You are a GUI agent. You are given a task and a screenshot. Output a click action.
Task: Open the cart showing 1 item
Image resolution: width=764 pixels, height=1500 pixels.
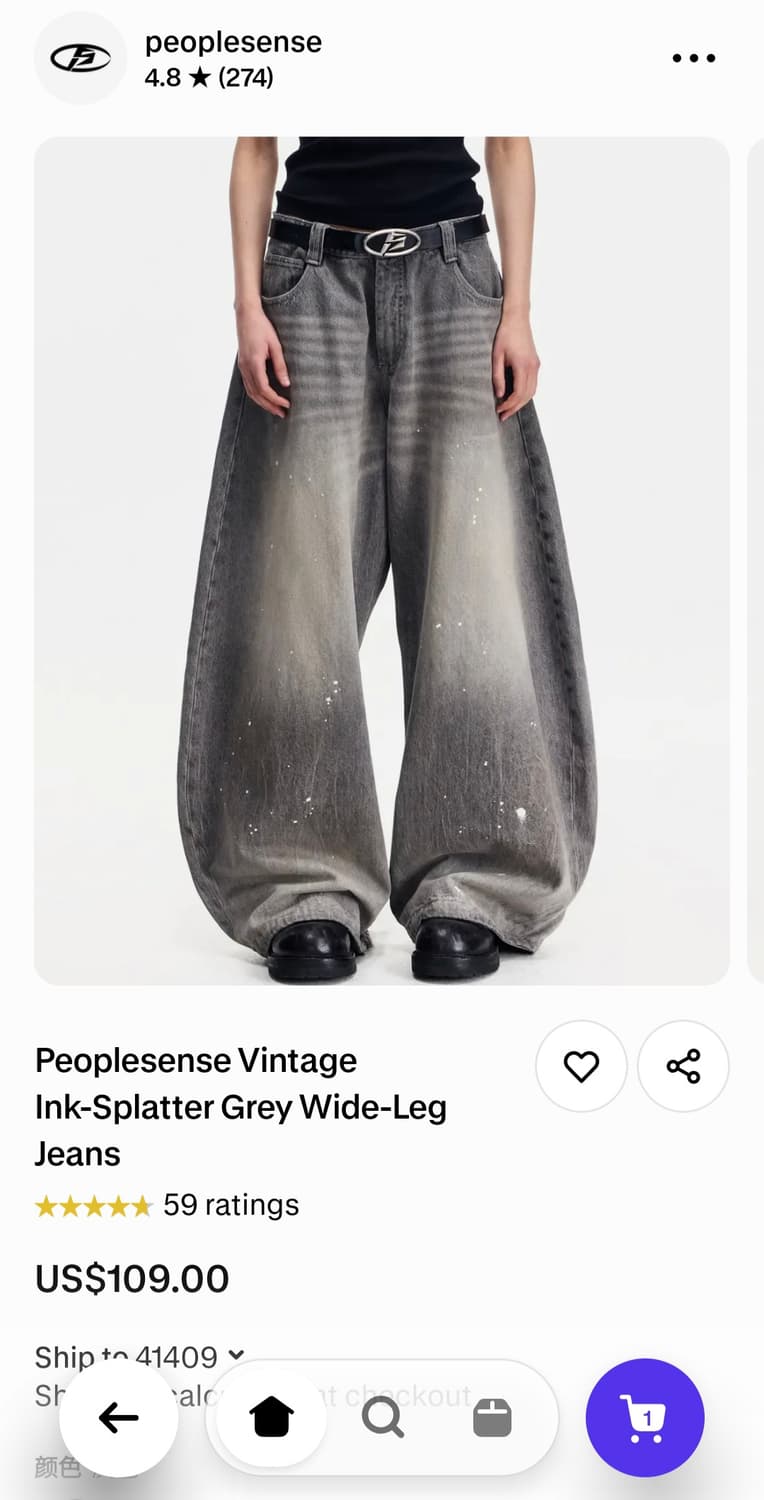[x=645, y=1417]
